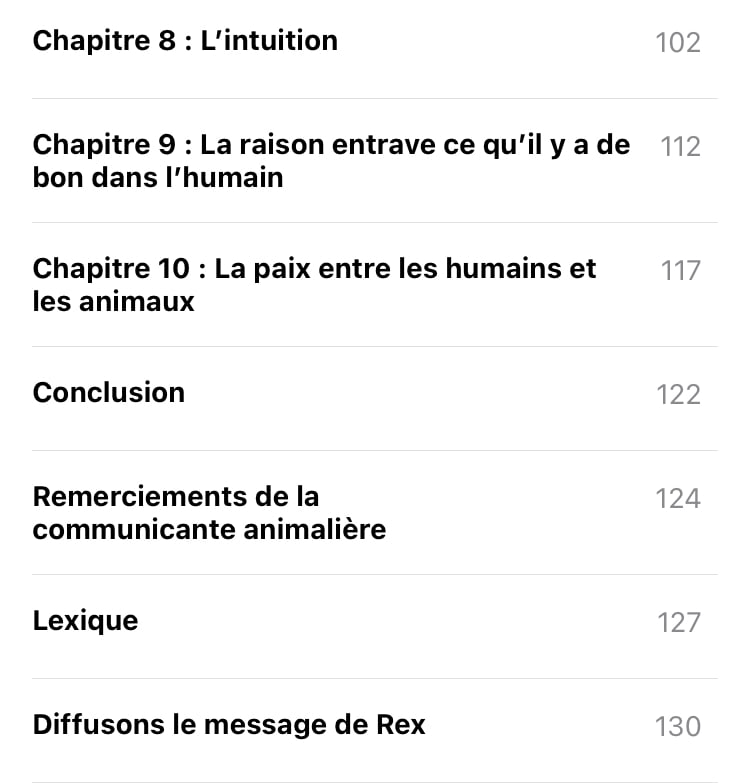This screenshot has width=750, height=783.
Task: Open Diffusons le message de Rex
Action: (229, 725)
